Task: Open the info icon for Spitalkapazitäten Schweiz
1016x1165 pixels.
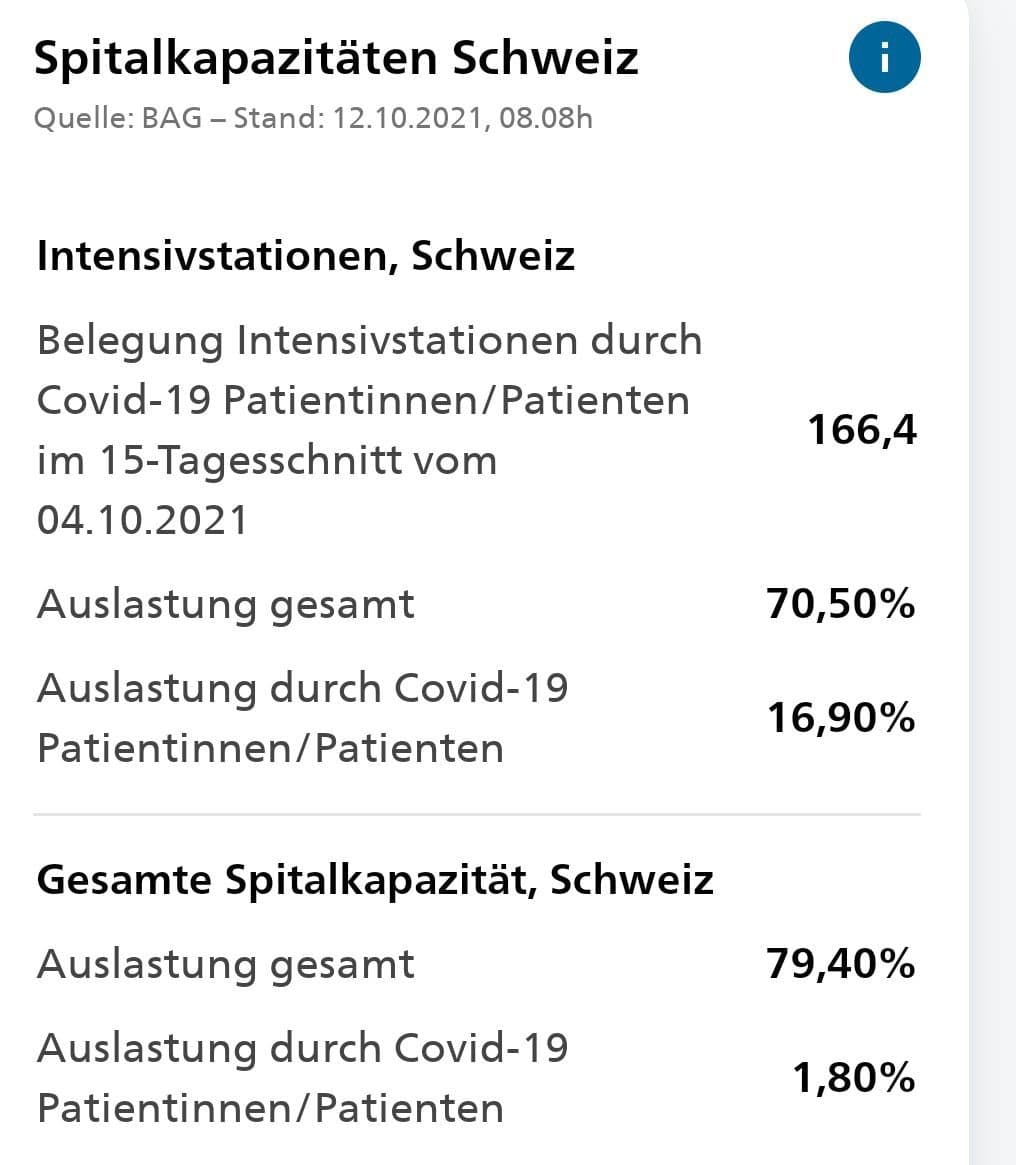Action: (x=884, y=57)
